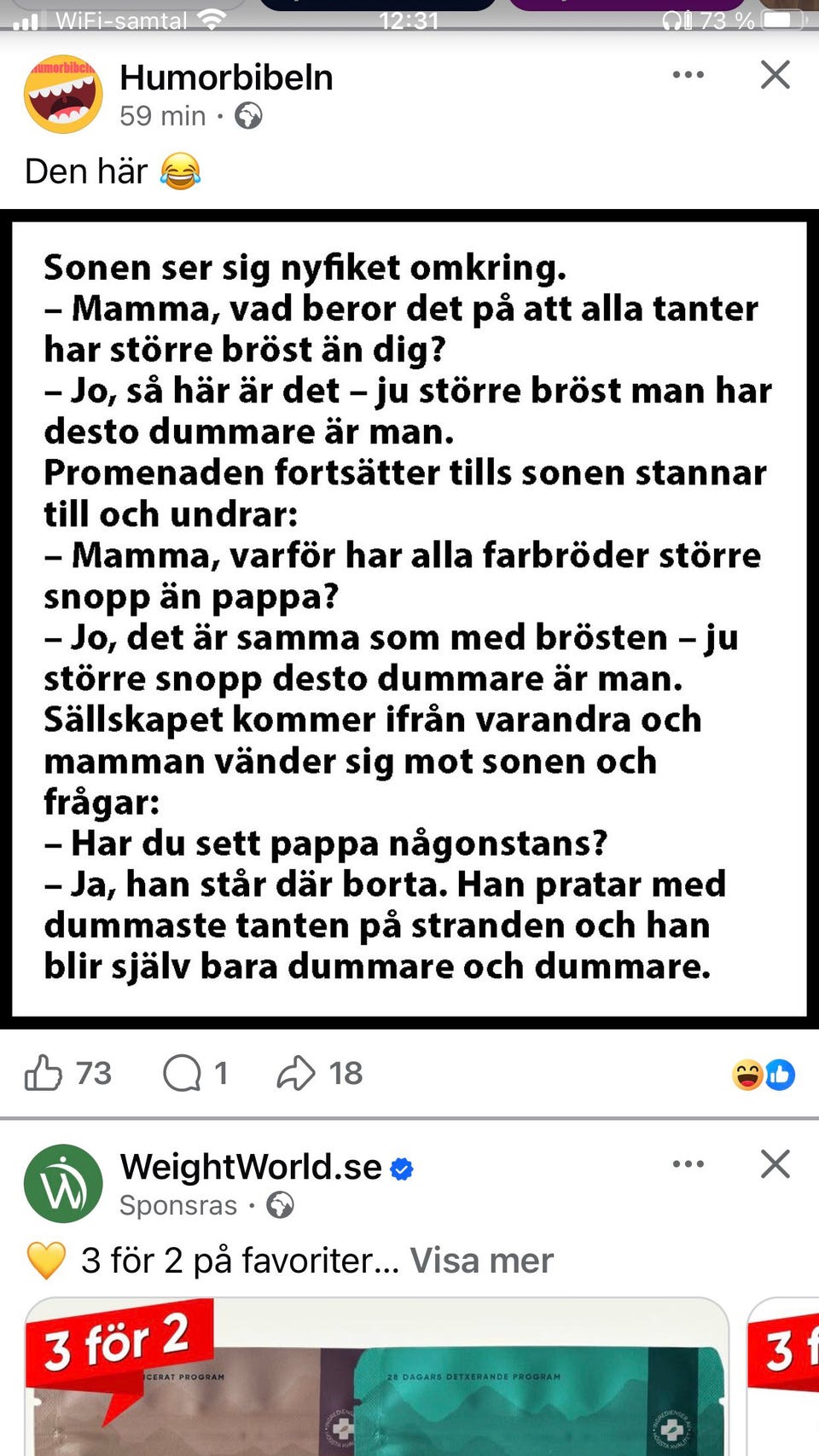The height and width of the screenshot is (1456, 819).
Task: Open the three-dot menu on the sponsored post
Action: click(x=688, y=1163)
